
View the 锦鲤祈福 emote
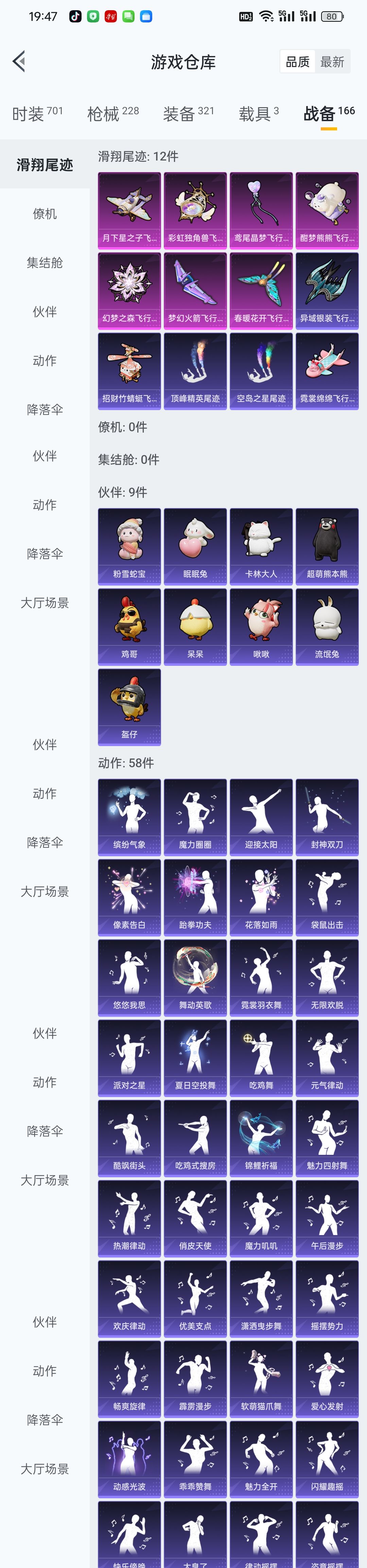(x=261, y=1138)
